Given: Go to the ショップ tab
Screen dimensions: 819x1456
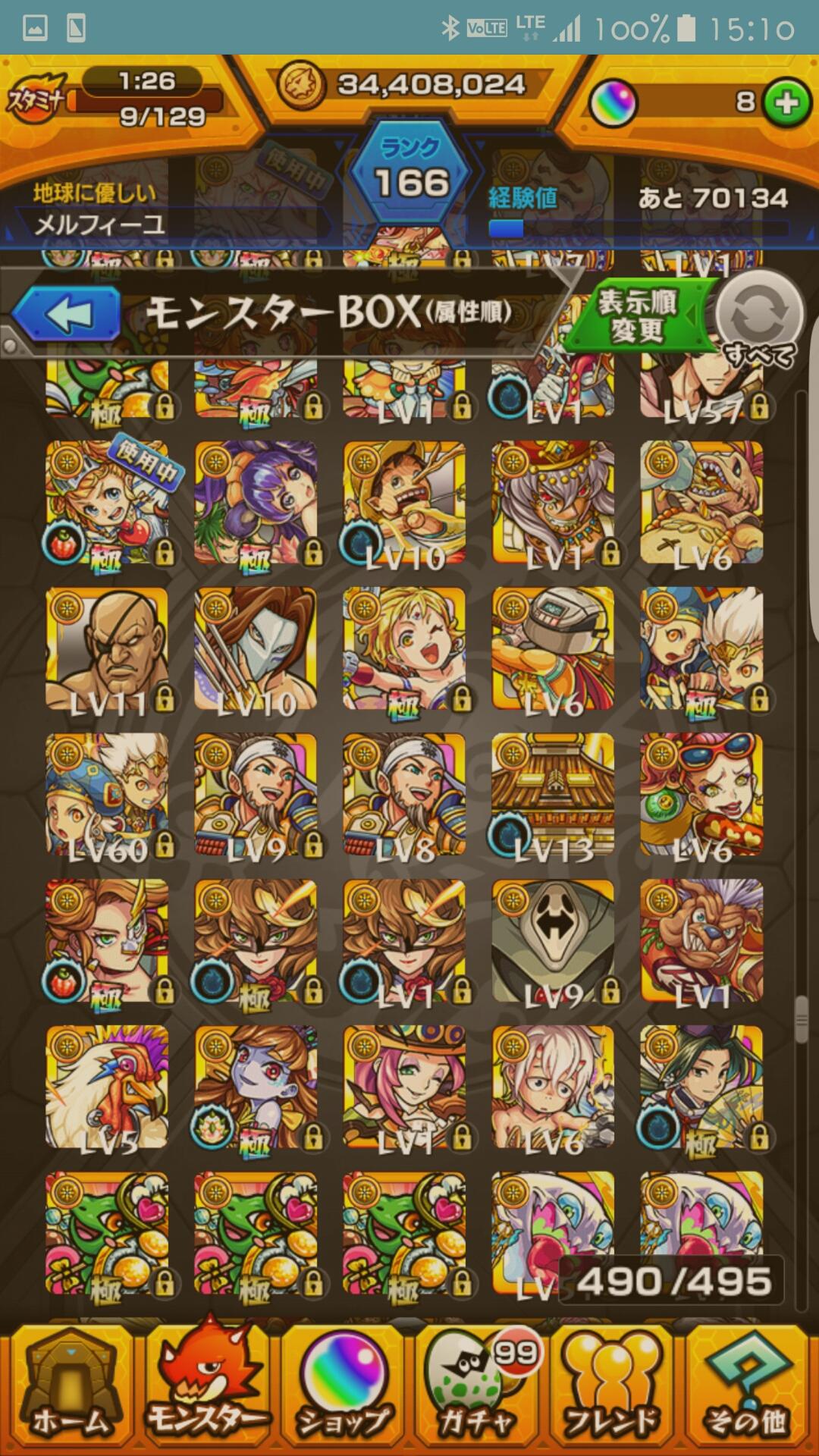Looking at the screenshot, I should click(344, 1391).
